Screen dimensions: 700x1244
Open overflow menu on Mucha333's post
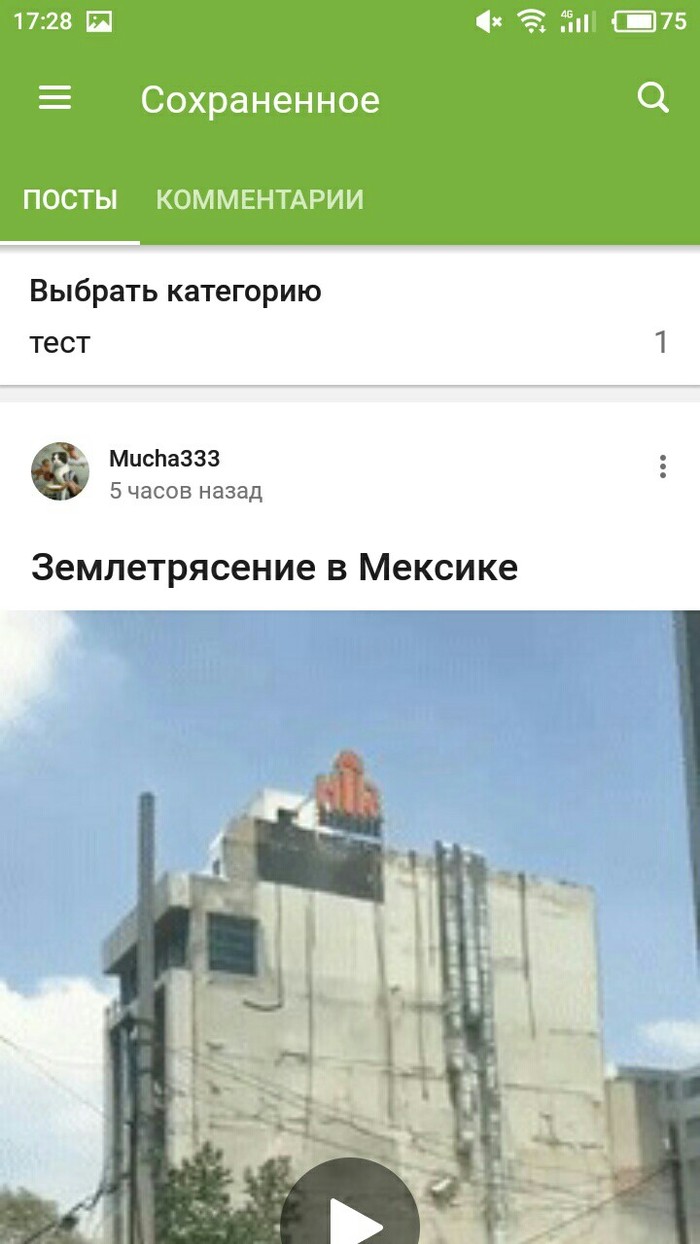click(x=662, y=467)
